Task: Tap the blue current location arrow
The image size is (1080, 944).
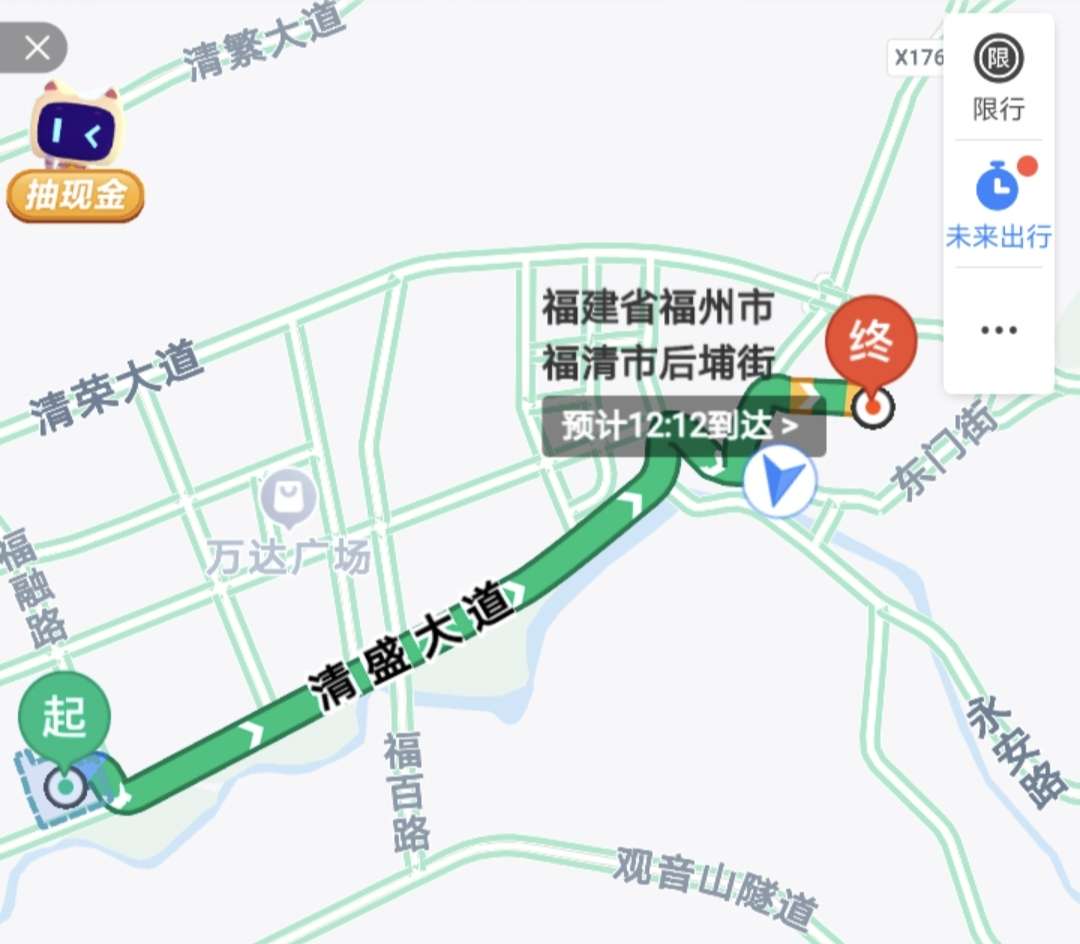Action: 779,480
